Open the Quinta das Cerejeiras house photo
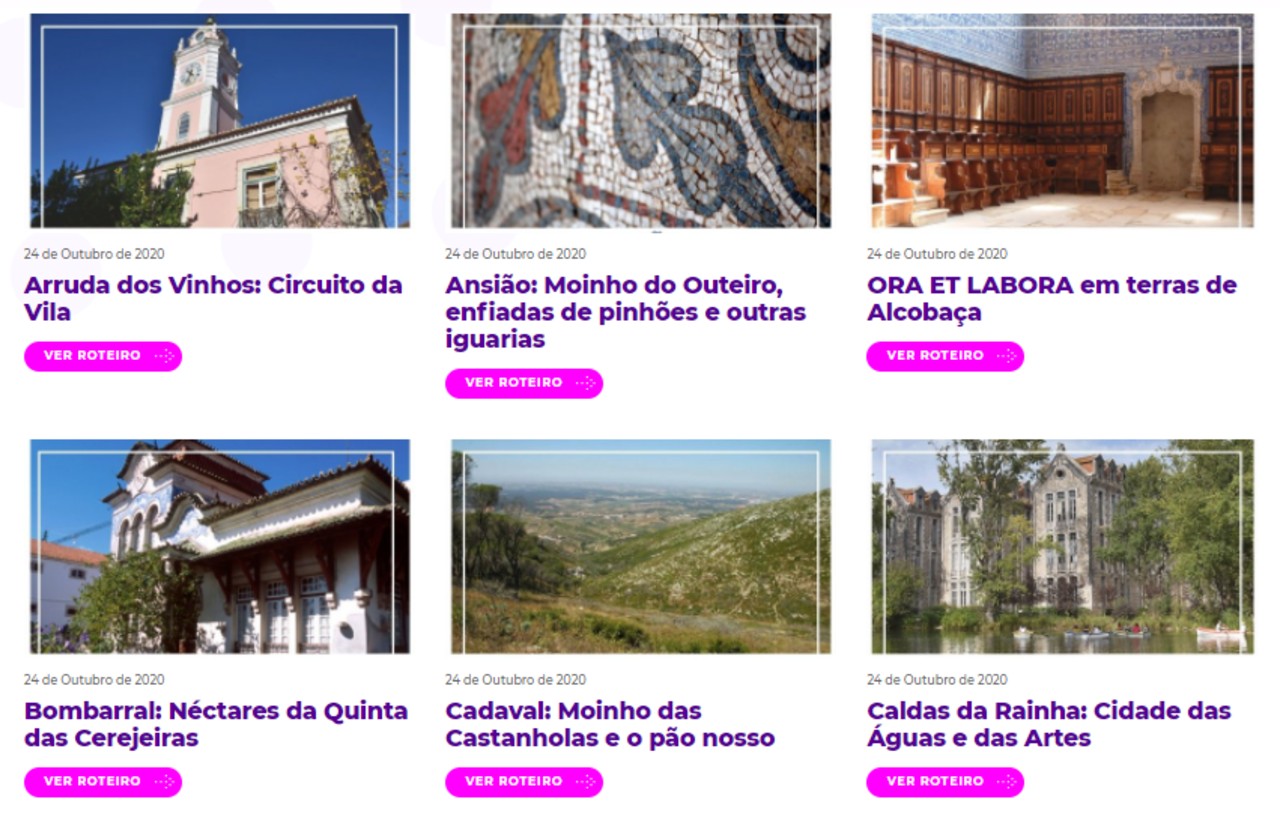The height and width of the screenshot is (823, 1280). 219,547
